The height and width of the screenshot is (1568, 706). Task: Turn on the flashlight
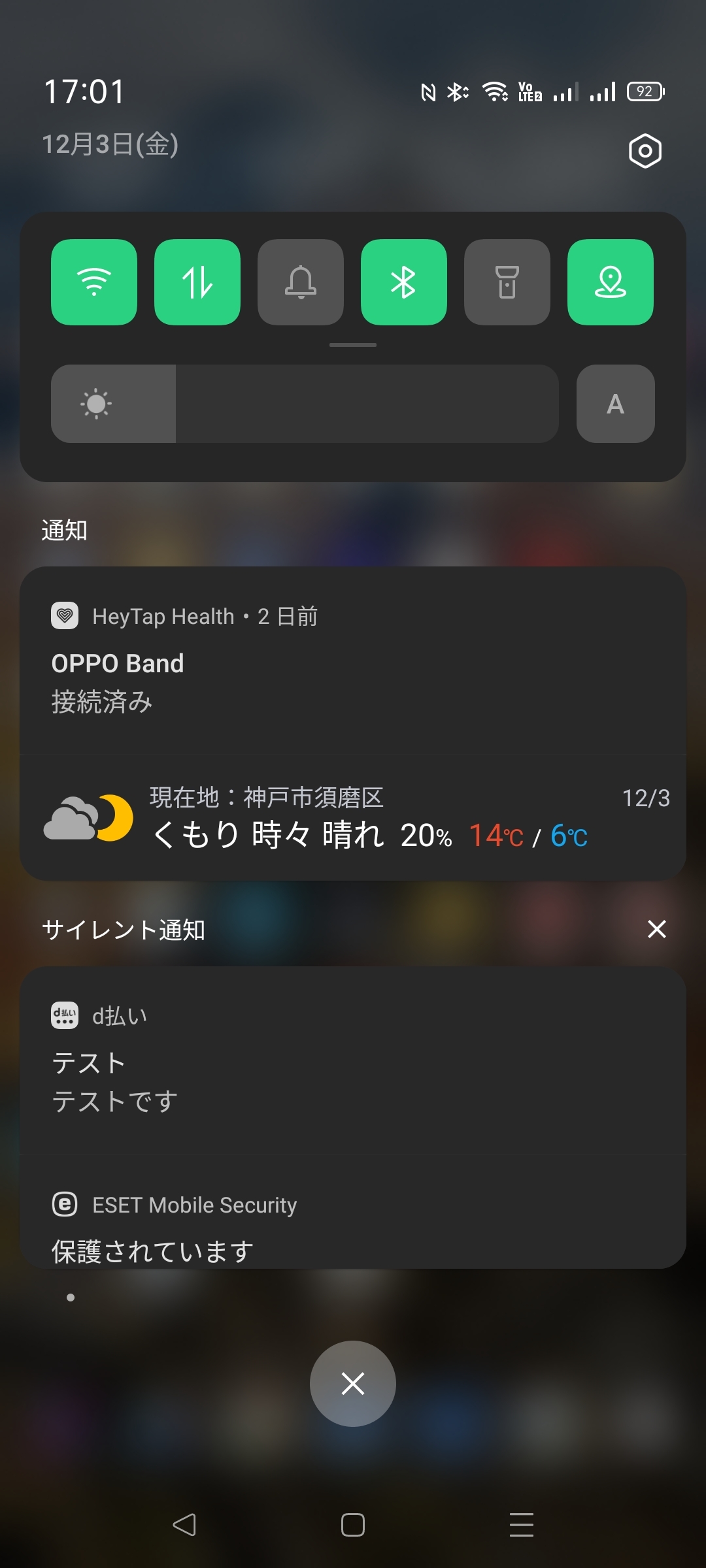(507, 282)
